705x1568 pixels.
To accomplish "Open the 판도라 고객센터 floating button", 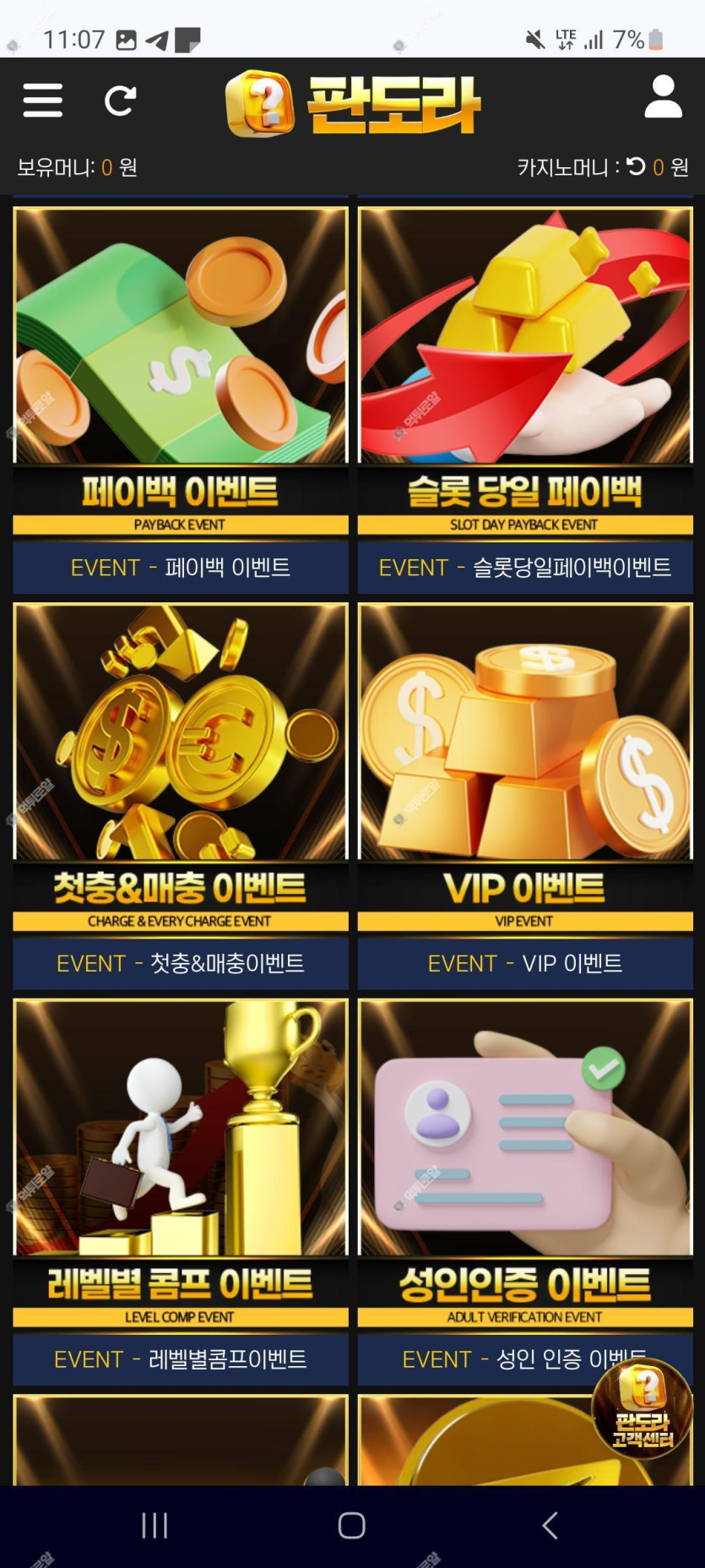I will (643, 1408).
